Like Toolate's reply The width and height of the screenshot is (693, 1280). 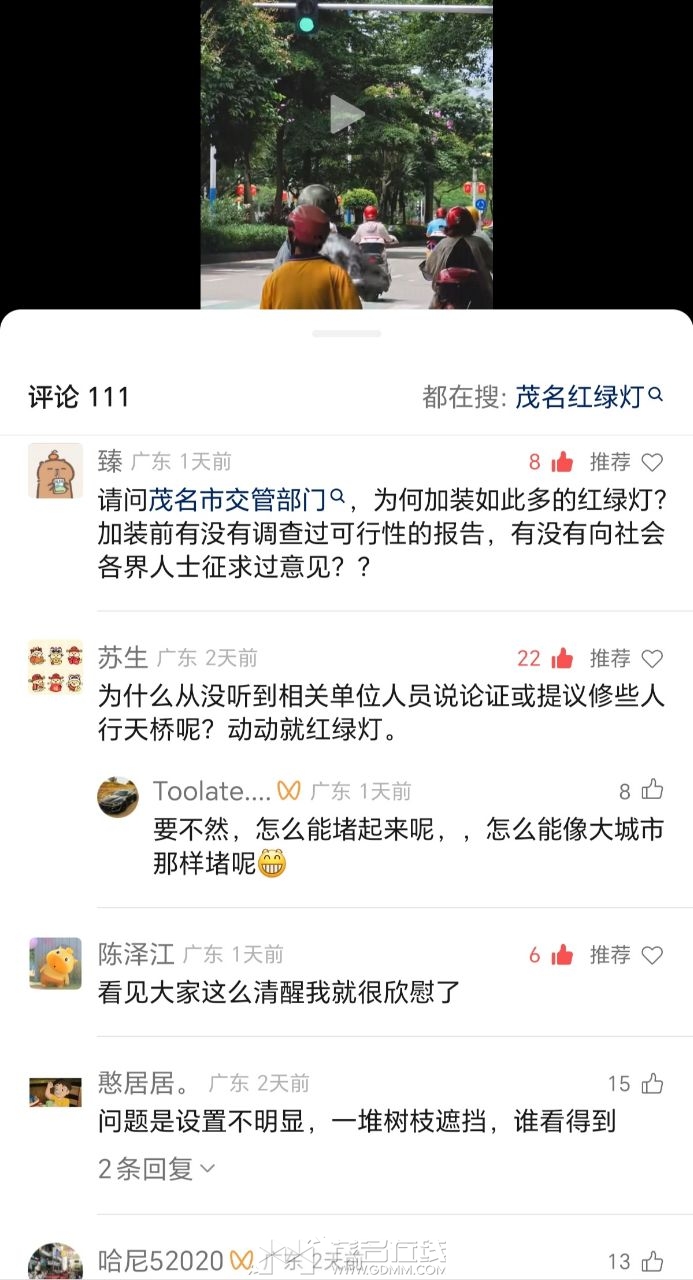pos(652,790)
